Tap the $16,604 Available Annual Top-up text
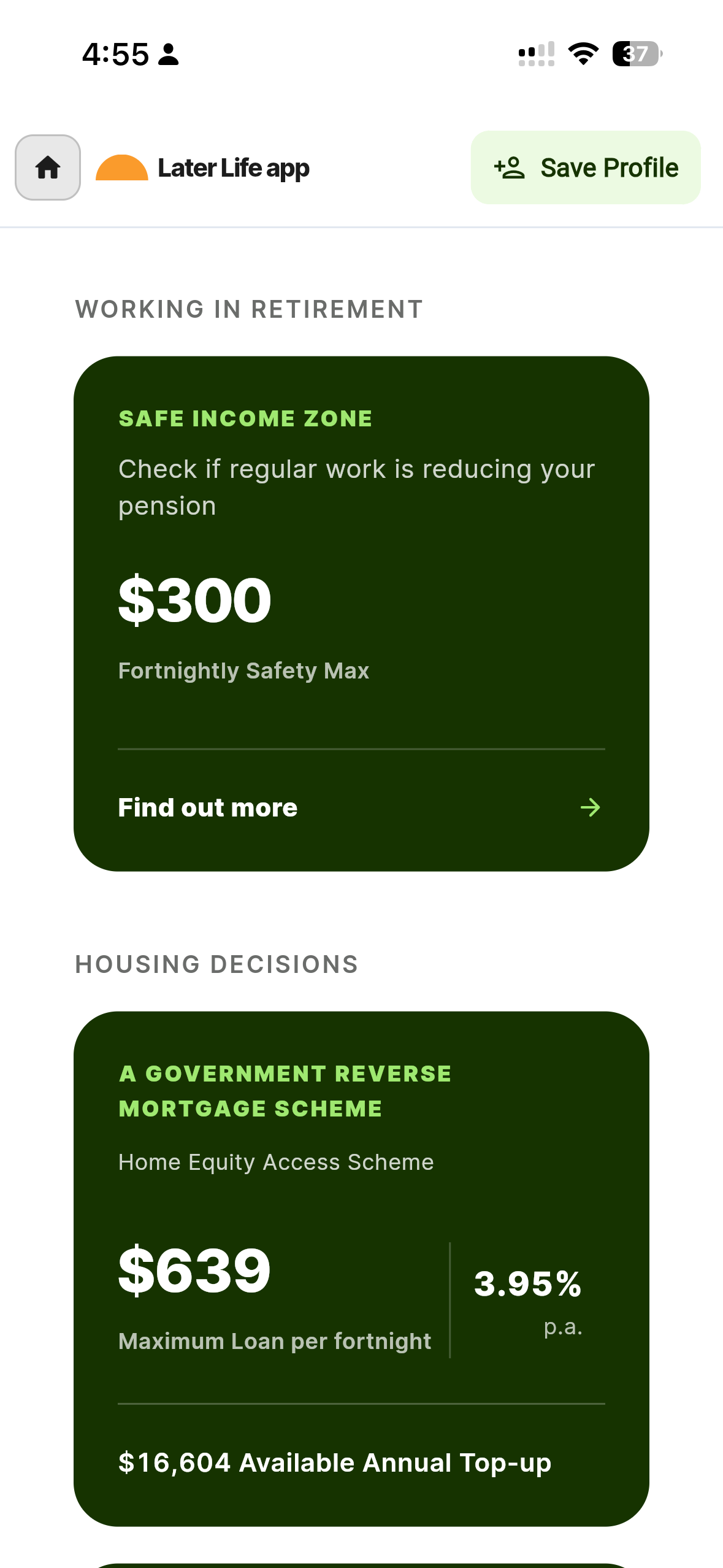 (335, 1462)
